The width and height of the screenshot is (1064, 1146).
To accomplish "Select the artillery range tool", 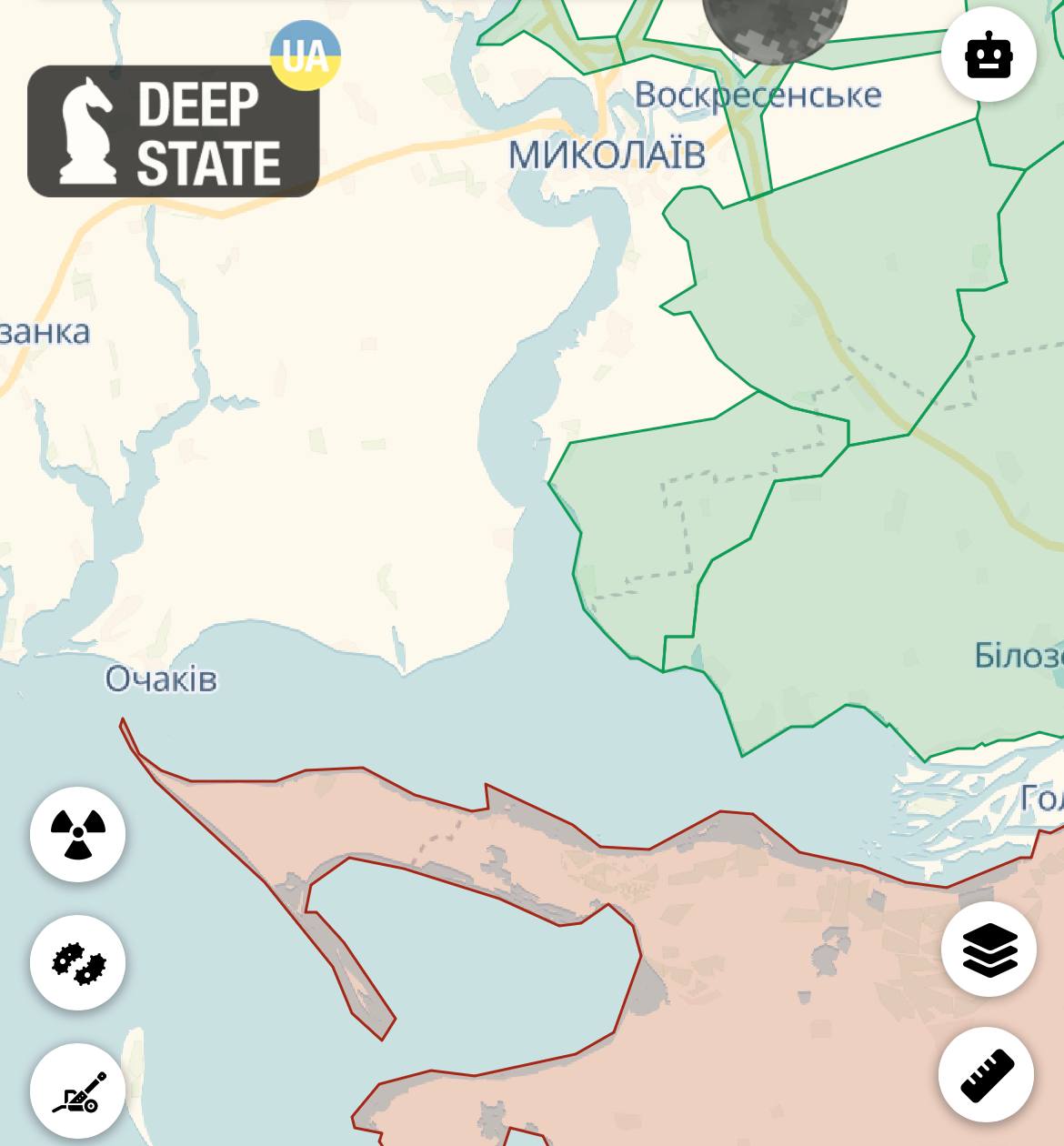I will pyautogui.click(x=78, y=1091).
